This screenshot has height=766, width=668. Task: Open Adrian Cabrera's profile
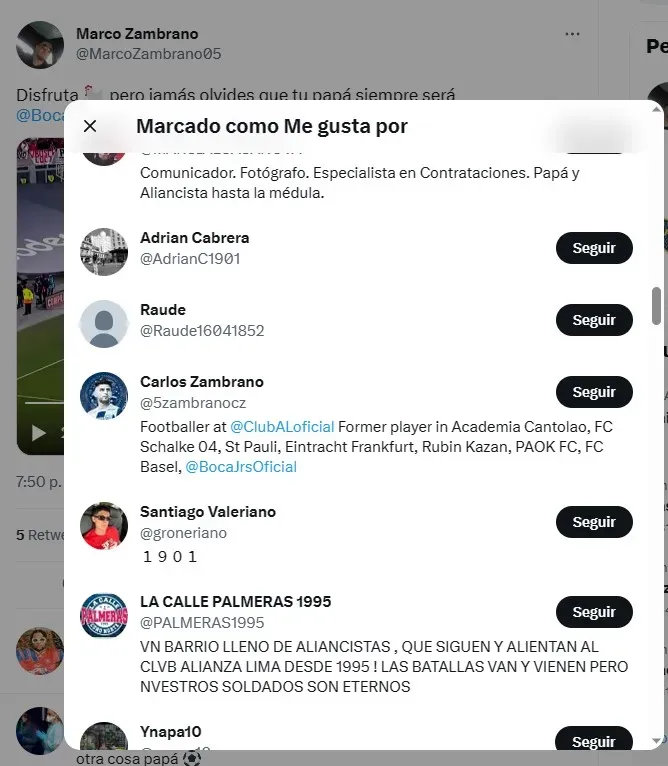click(194, 238)
